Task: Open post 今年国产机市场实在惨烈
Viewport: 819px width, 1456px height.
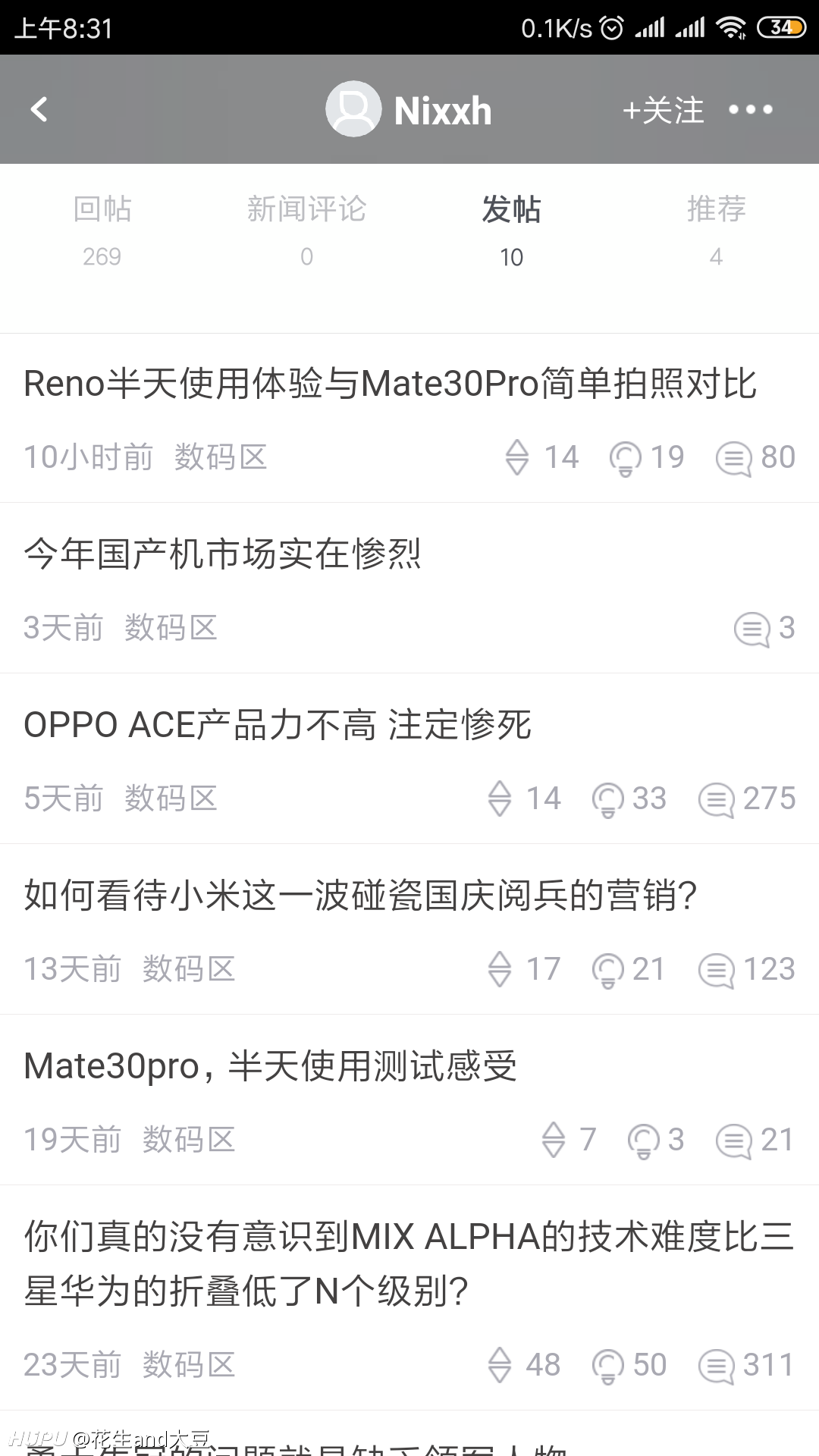Action: tap(409, 588)
